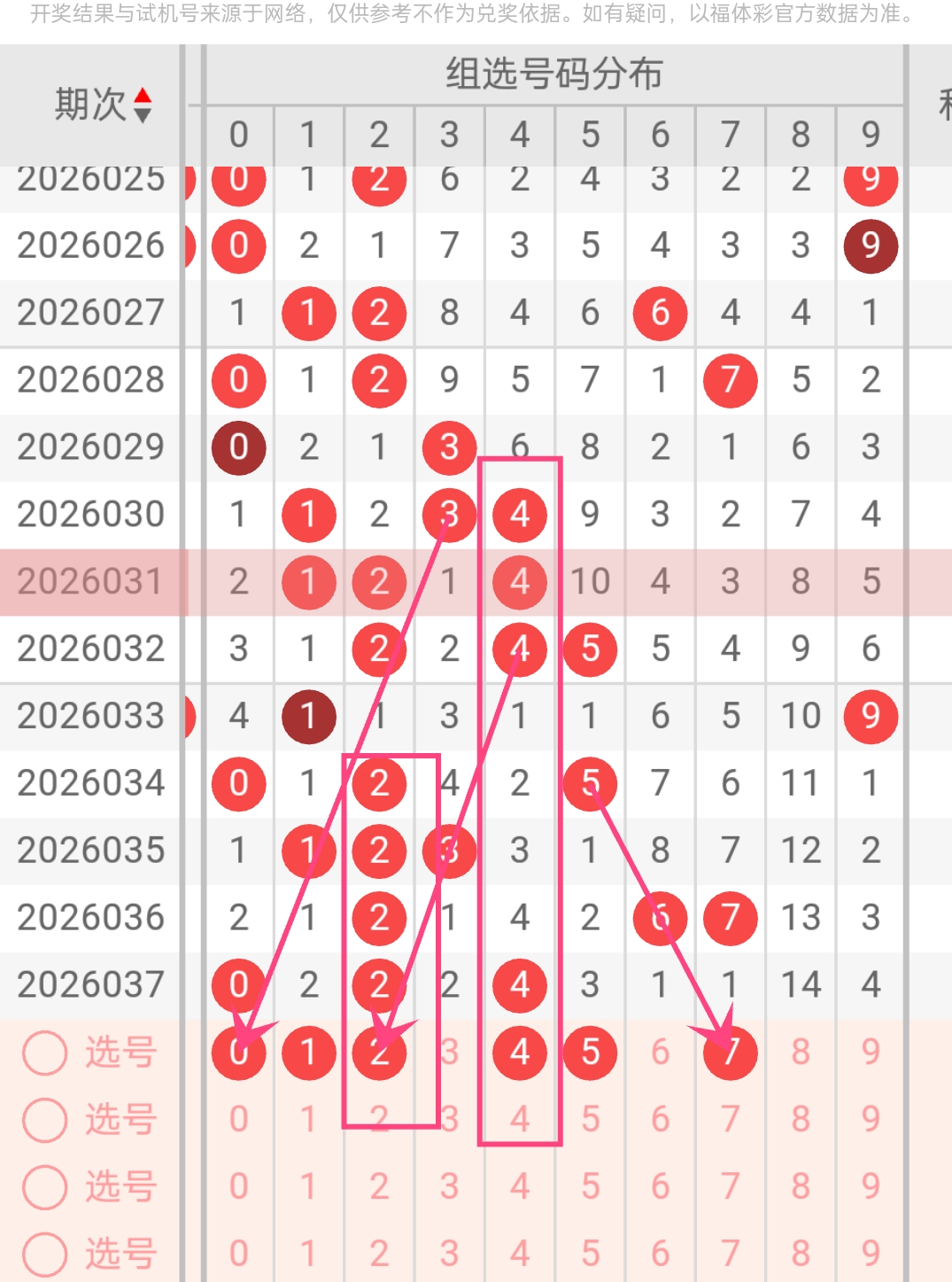Click the dark red 1 ball in row 2026033
Screen dimensions: 952x1282
pyautogui.click(x=308, y=716)
